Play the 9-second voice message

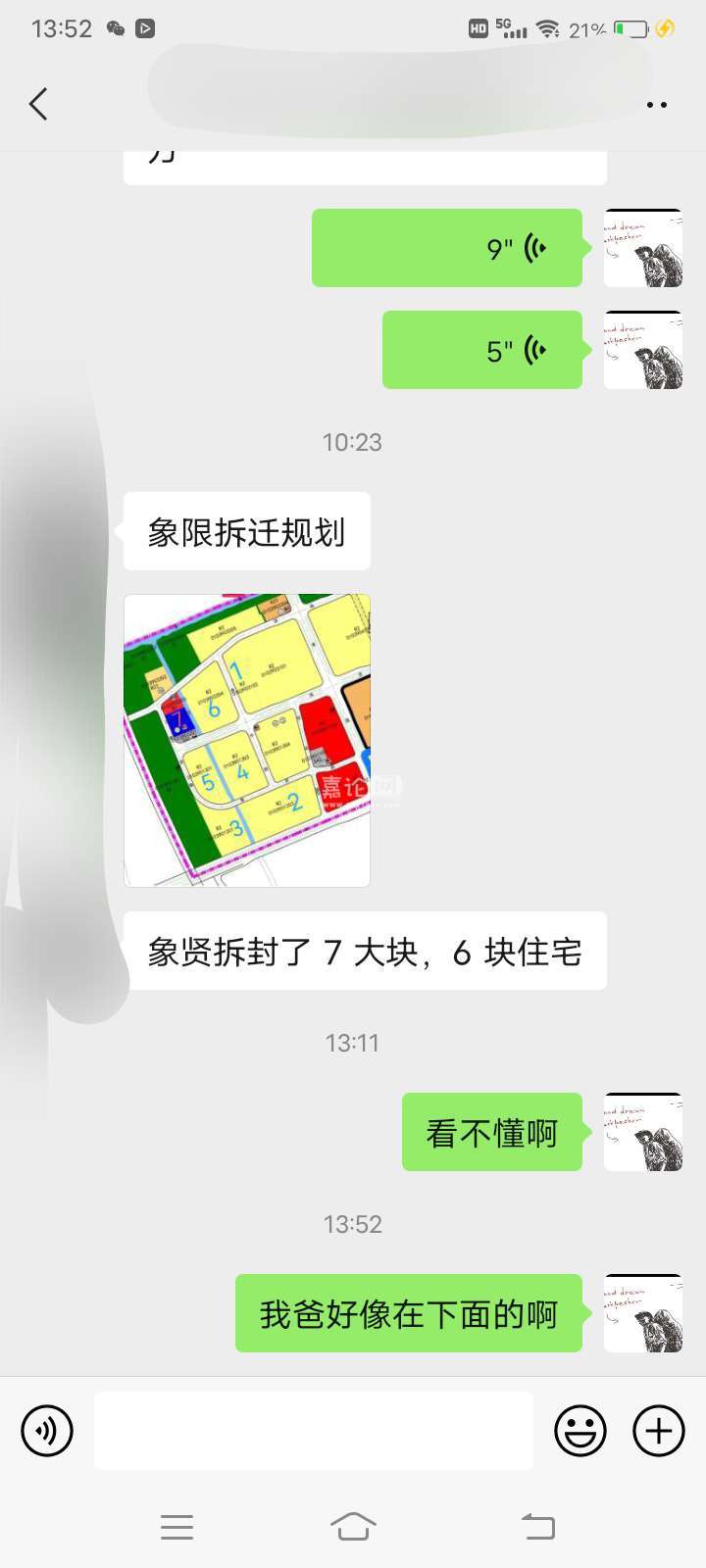point(447,248)
